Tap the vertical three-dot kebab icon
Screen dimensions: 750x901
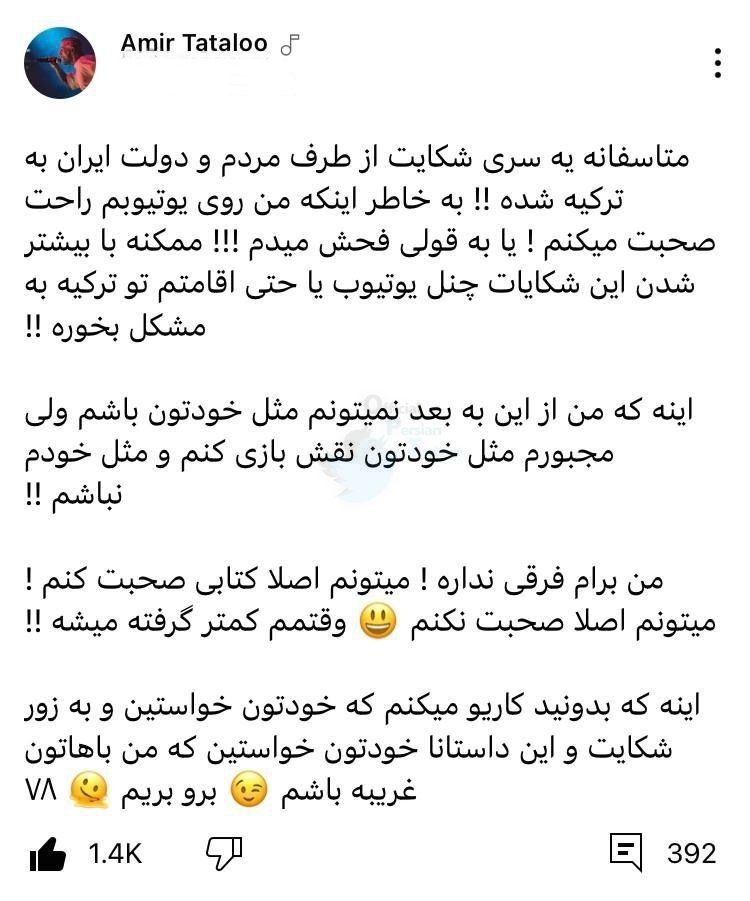click(x=716, y=62)
